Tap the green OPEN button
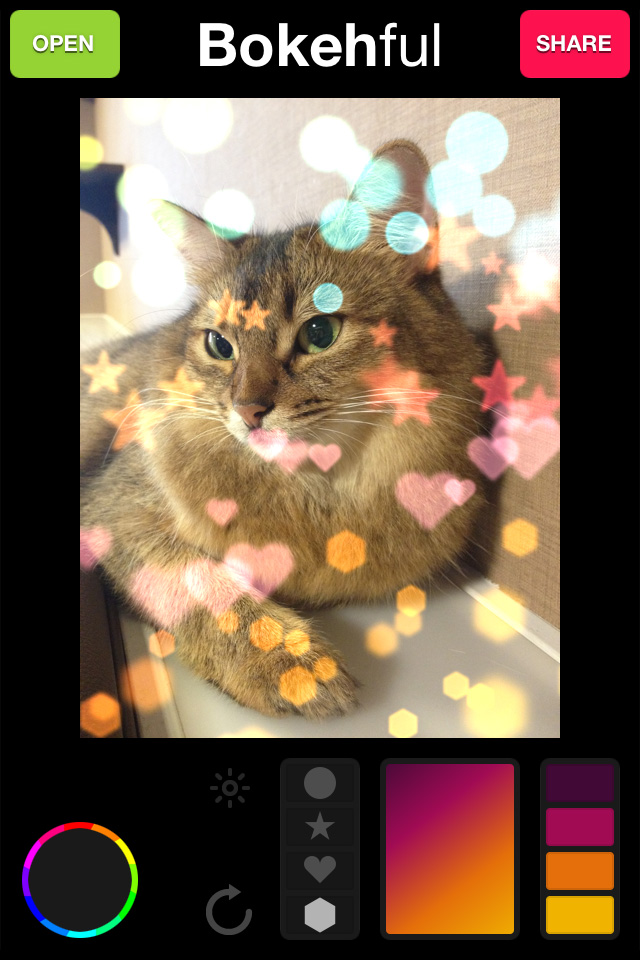The width and height of the screenshot is (640, 960). (64, 44)
